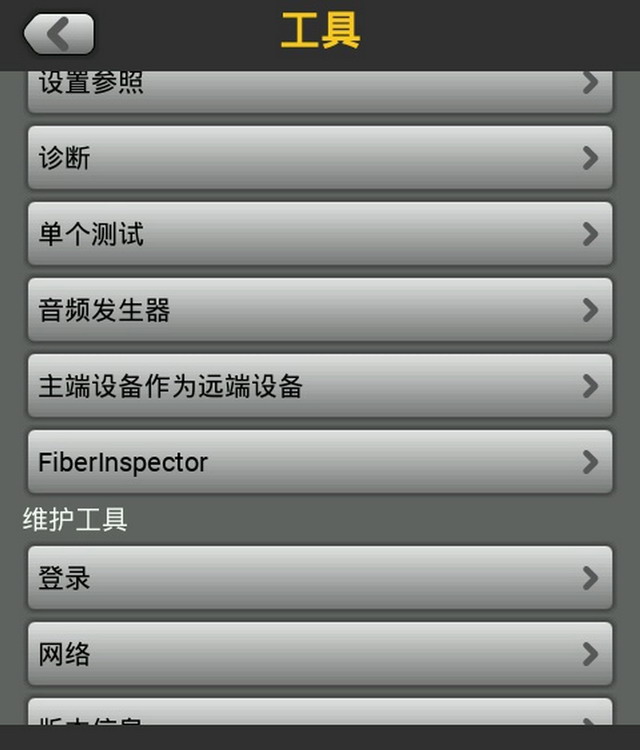This screenshot has height=750, width=640.
Task: Open the 诊断 tool
Action: click(x=319, y=158)
